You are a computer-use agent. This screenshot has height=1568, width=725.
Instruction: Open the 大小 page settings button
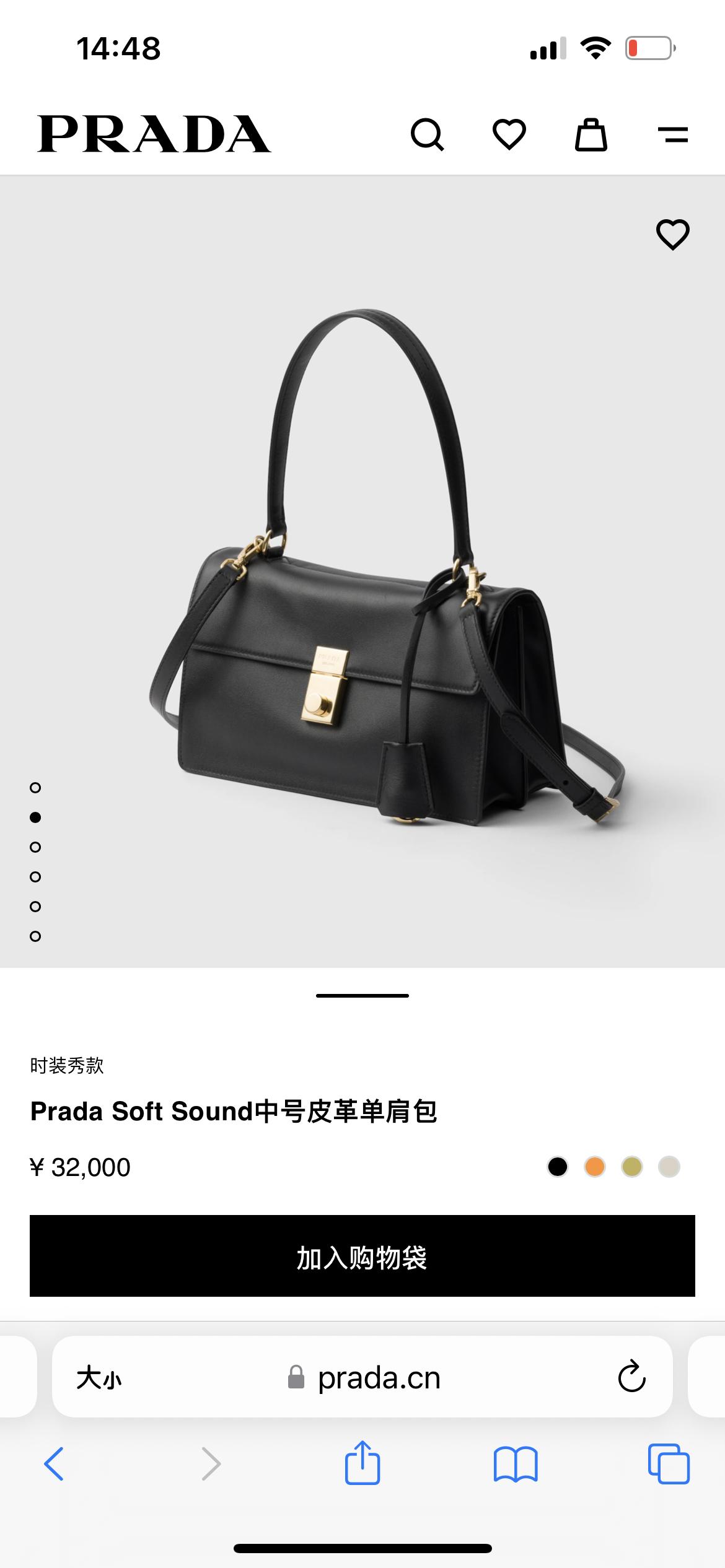pos(99,1379)
